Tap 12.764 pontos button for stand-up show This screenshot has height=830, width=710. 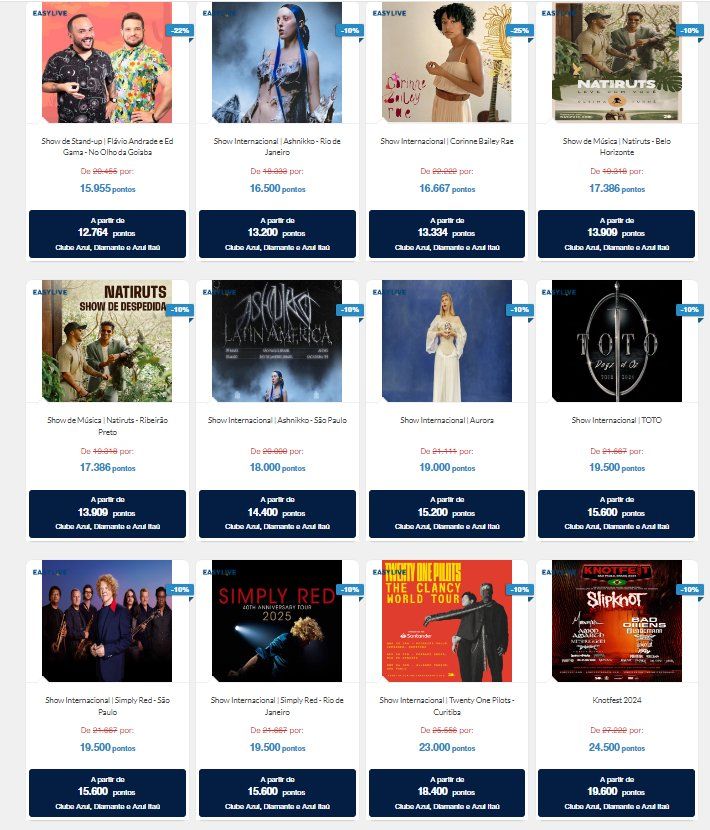coord(107,232)
